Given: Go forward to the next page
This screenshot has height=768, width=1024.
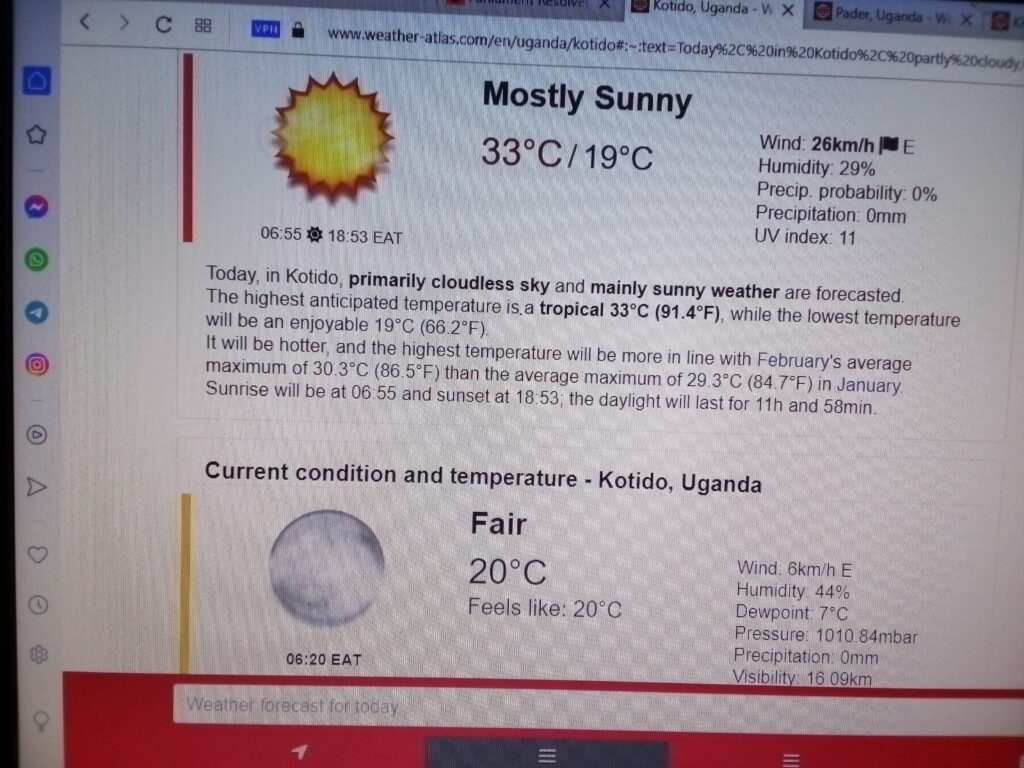Looking at the screenshot, I should coord(124,23).
